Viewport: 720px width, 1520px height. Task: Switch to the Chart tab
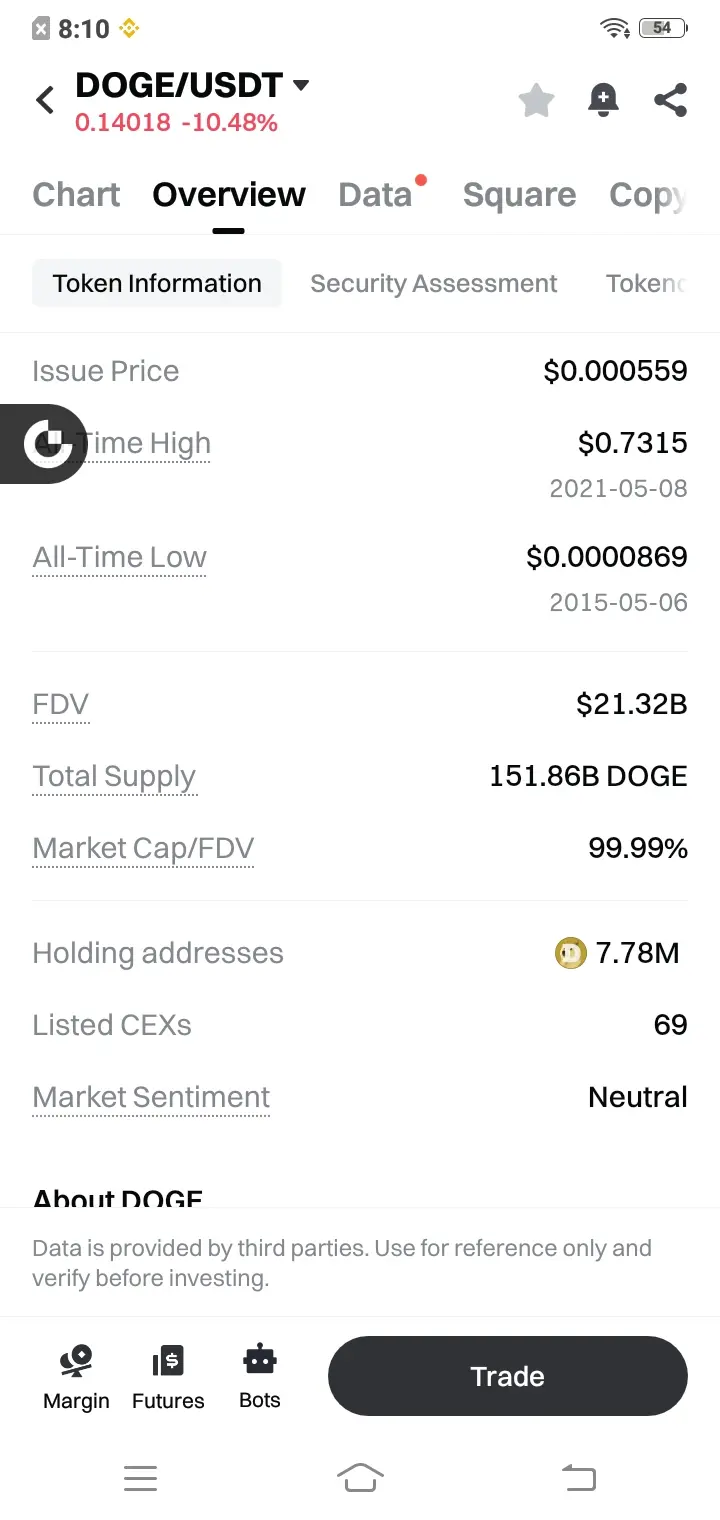click(76, 194)
